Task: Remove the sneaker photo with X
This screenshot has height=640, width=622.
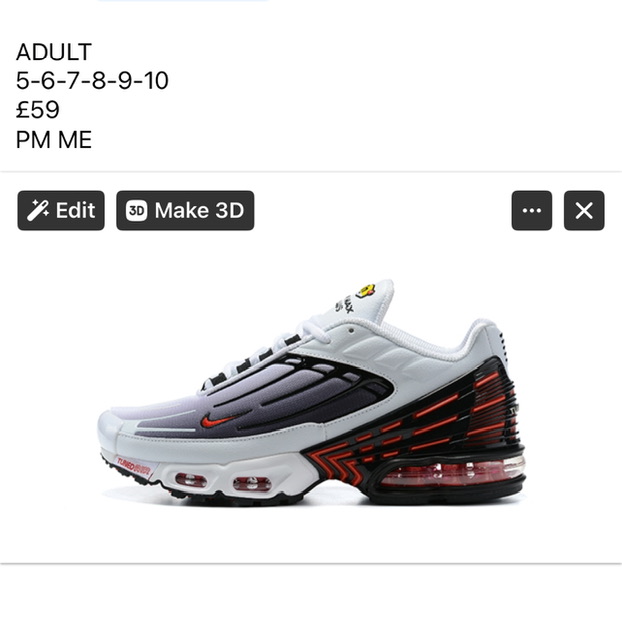Action: pyautogui.click(x=584, y=211)
